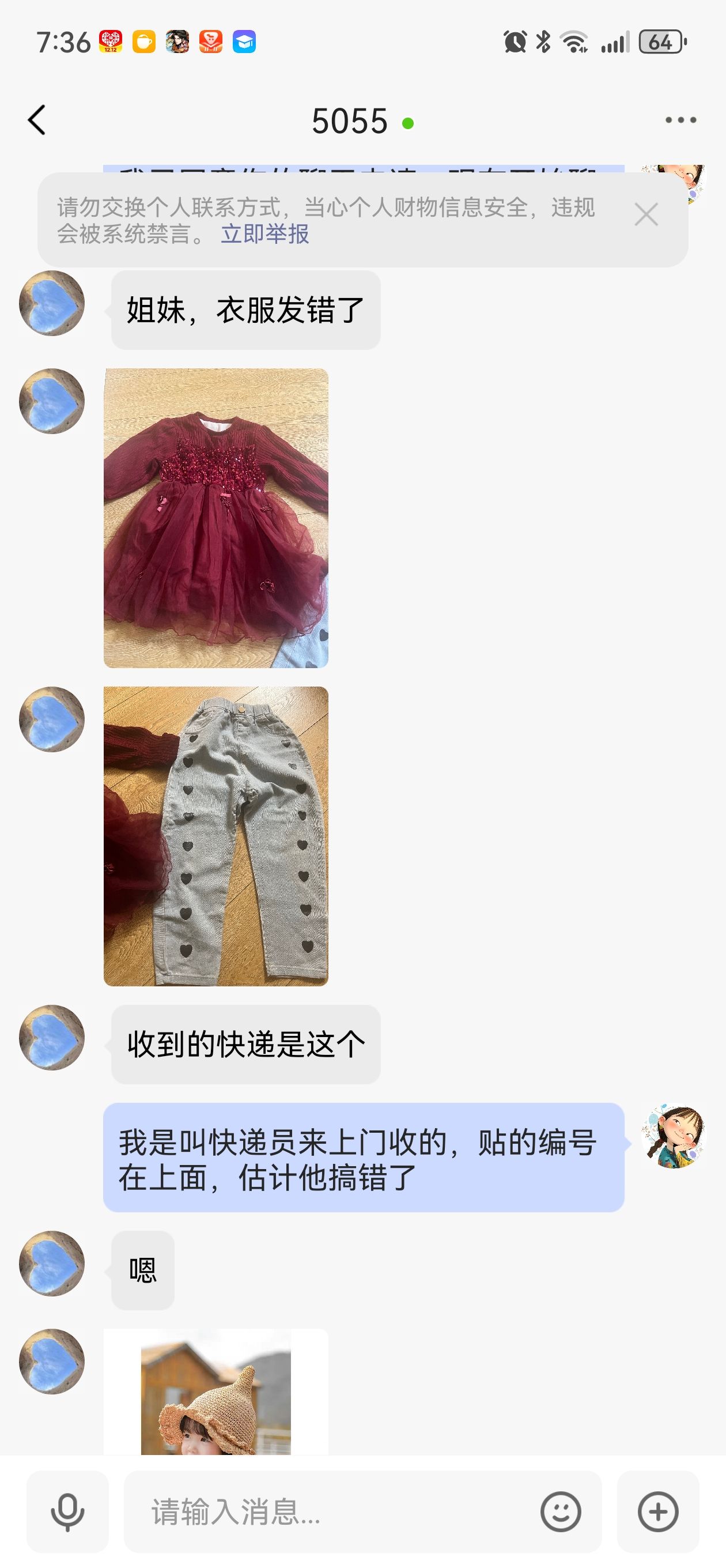This screenshot has width=726, height=1568.
Task: Open the emoji picker
Action: [x=561, y=1512]
